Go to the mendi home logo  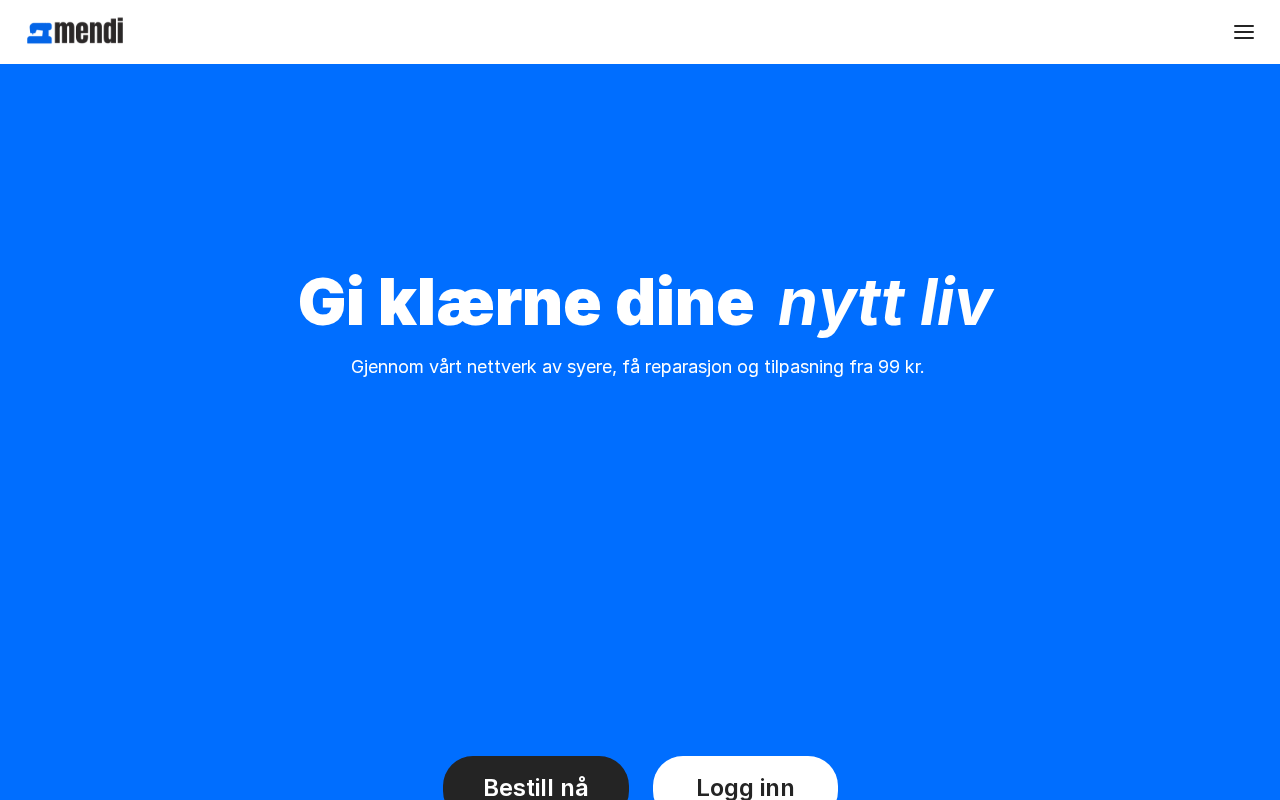tap(75, 32)
